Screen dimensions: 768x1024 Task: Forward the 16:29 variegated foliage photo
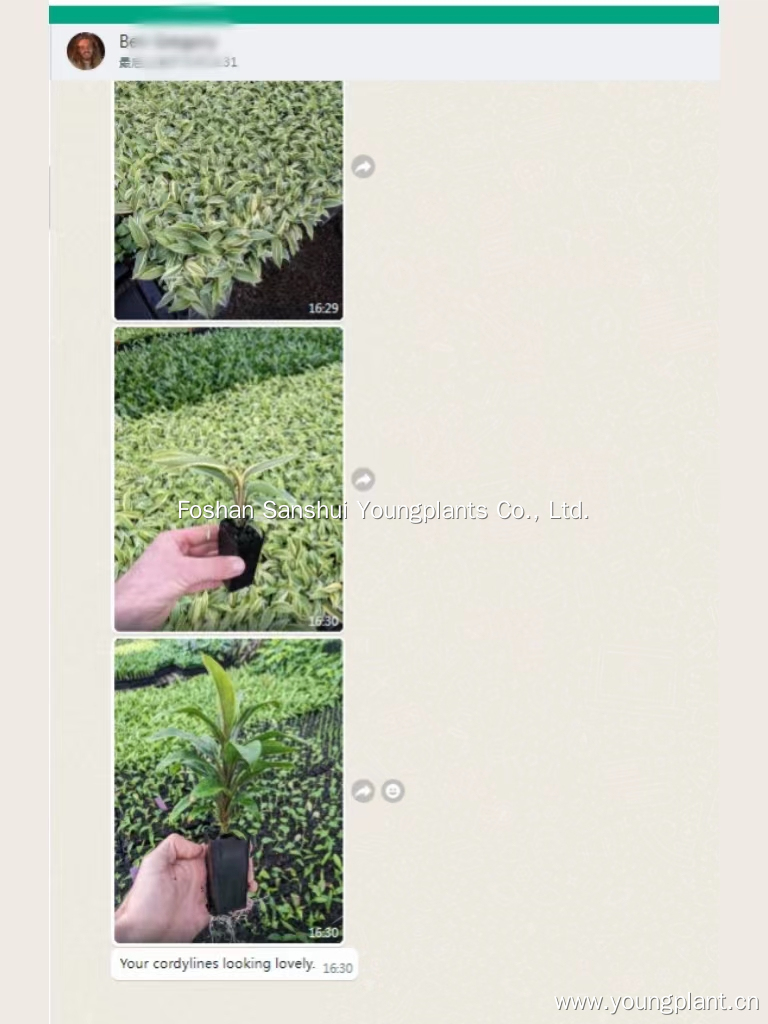tap(362, 167)
